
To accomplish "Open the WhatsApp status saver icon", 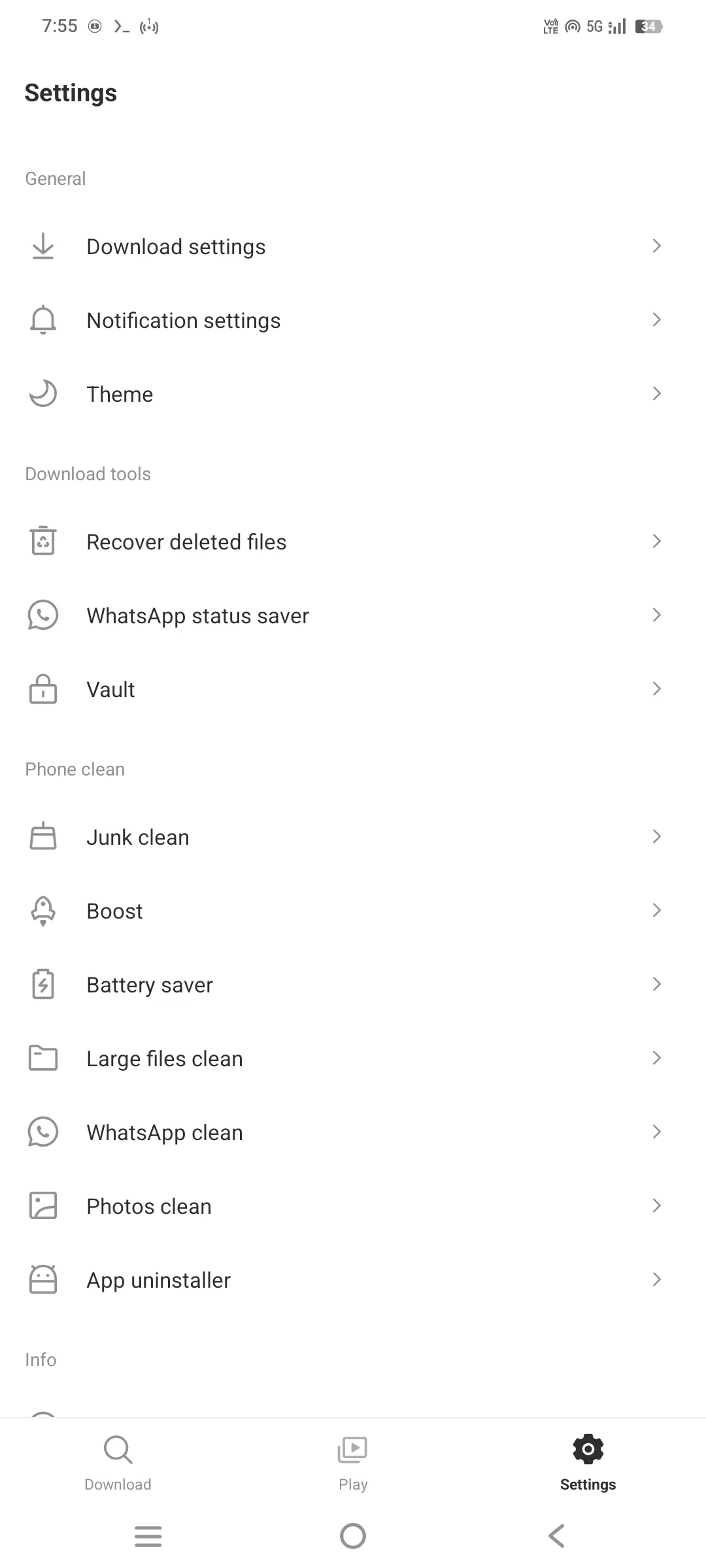I will (x=43, y=615).
